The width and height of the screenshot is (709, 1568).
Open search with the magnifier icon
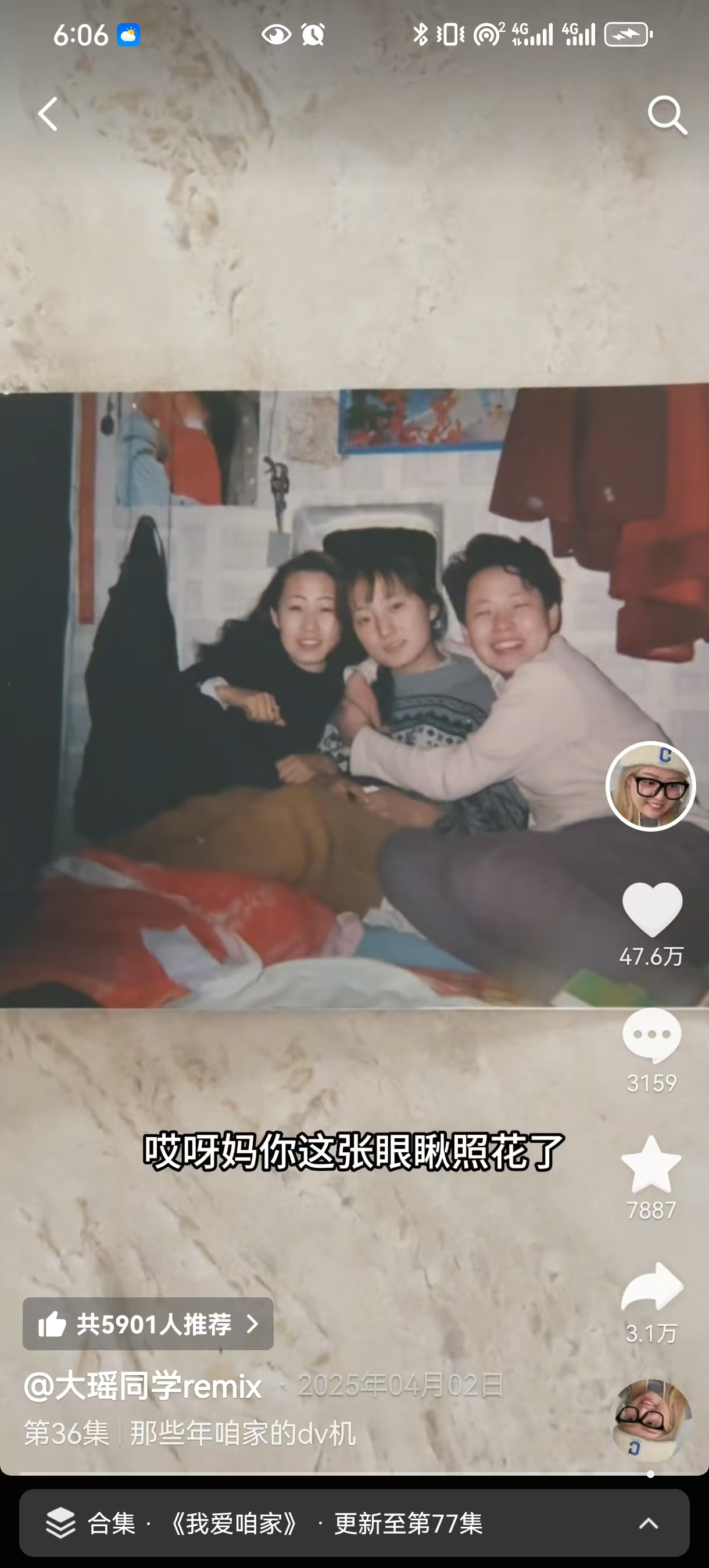click(667, 114)
